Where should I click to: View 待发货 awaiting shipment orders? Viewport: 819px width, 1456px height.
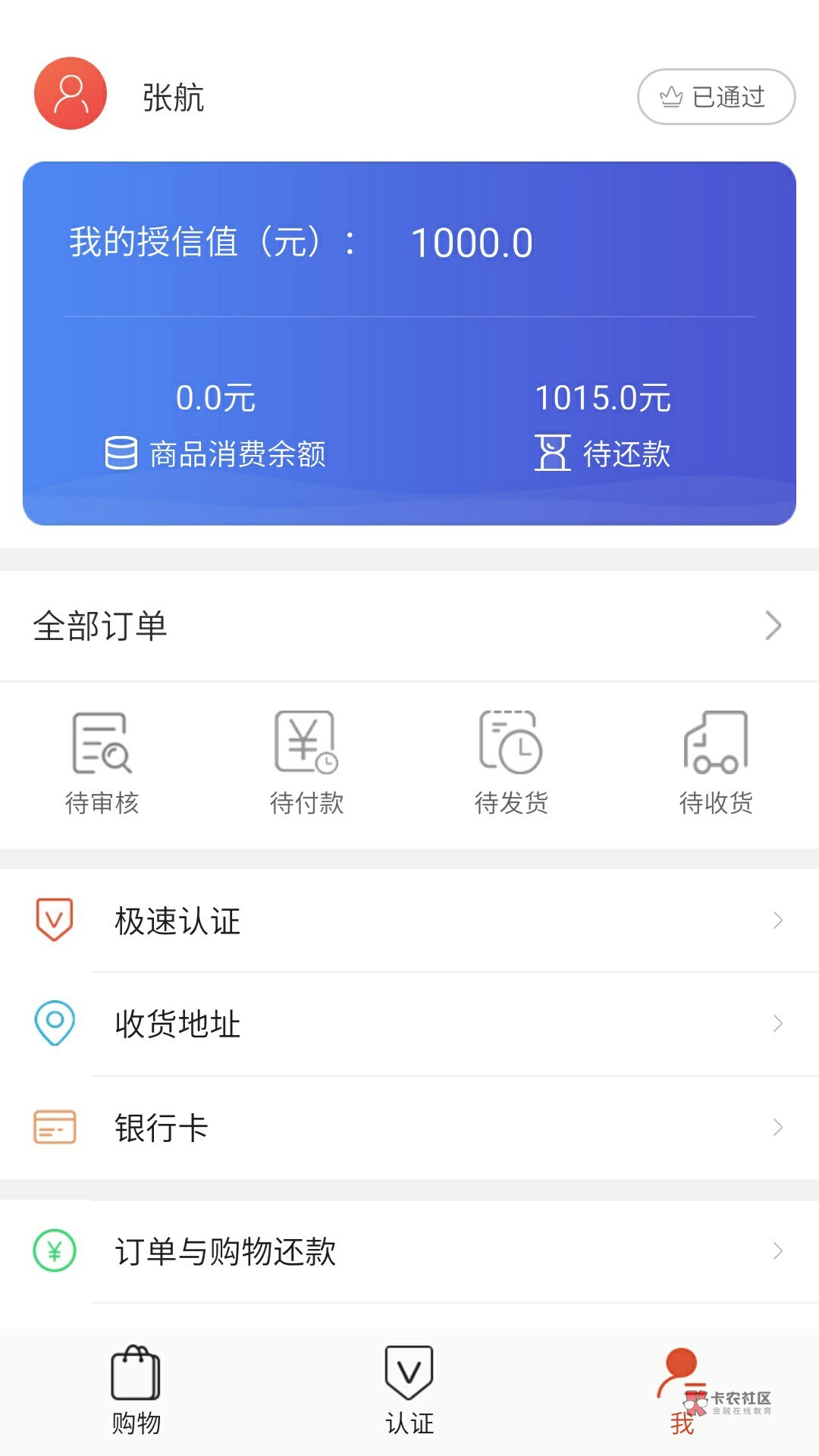pyautogui.click(x=512, y=763)
